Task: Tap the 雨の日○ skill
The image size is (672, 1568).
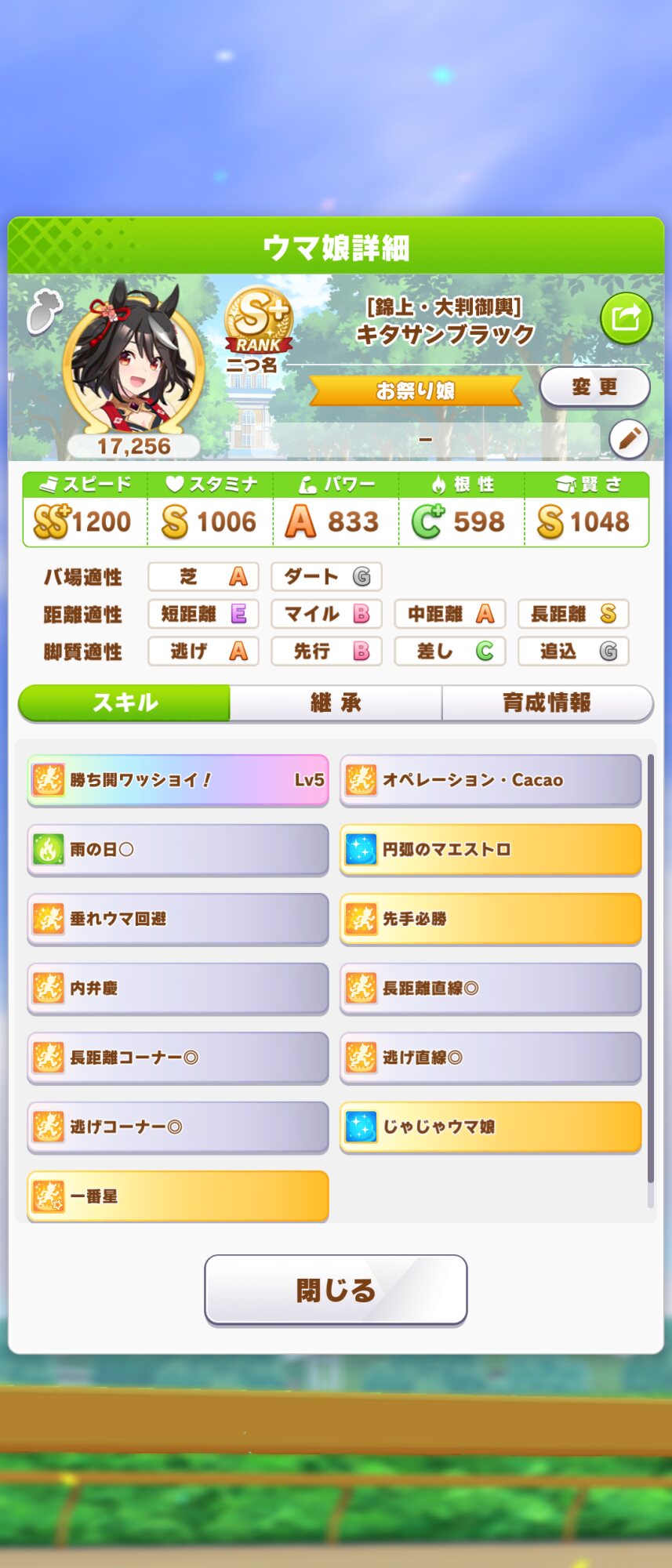Action: coord(178,849)
